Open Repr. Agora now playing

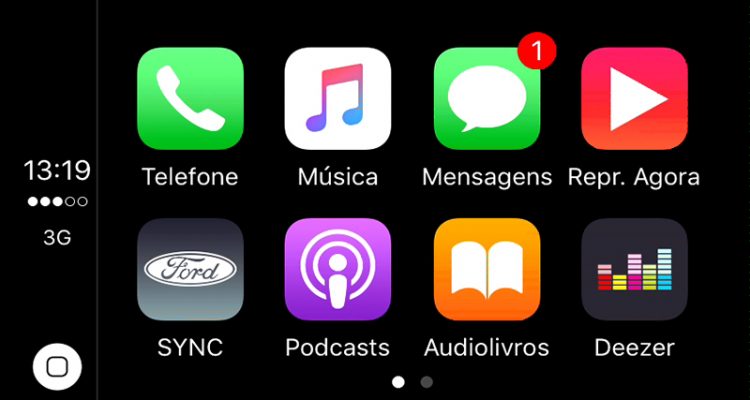[x=634, y=100]
